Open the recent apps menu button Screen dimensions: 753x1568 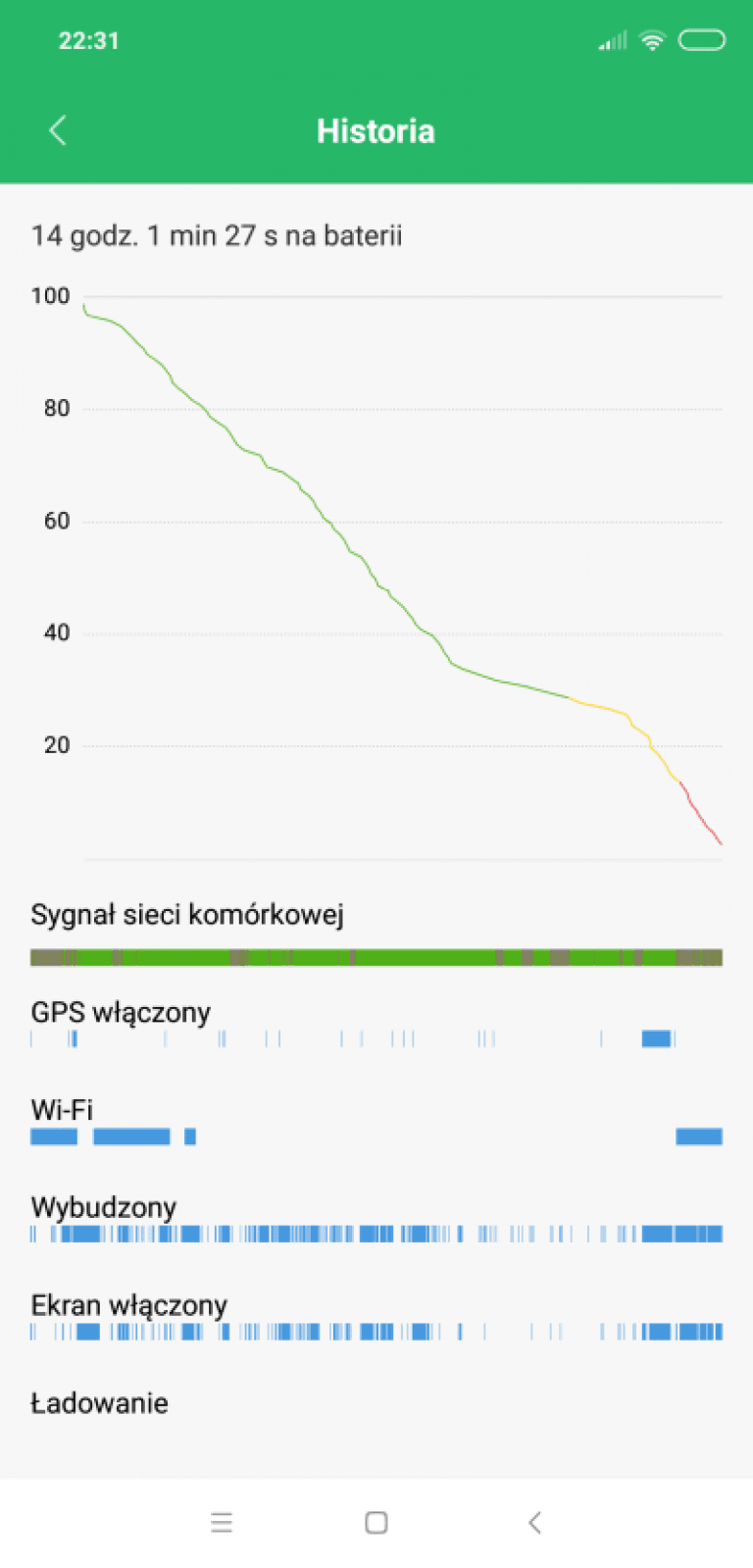tap(222, 1522)
